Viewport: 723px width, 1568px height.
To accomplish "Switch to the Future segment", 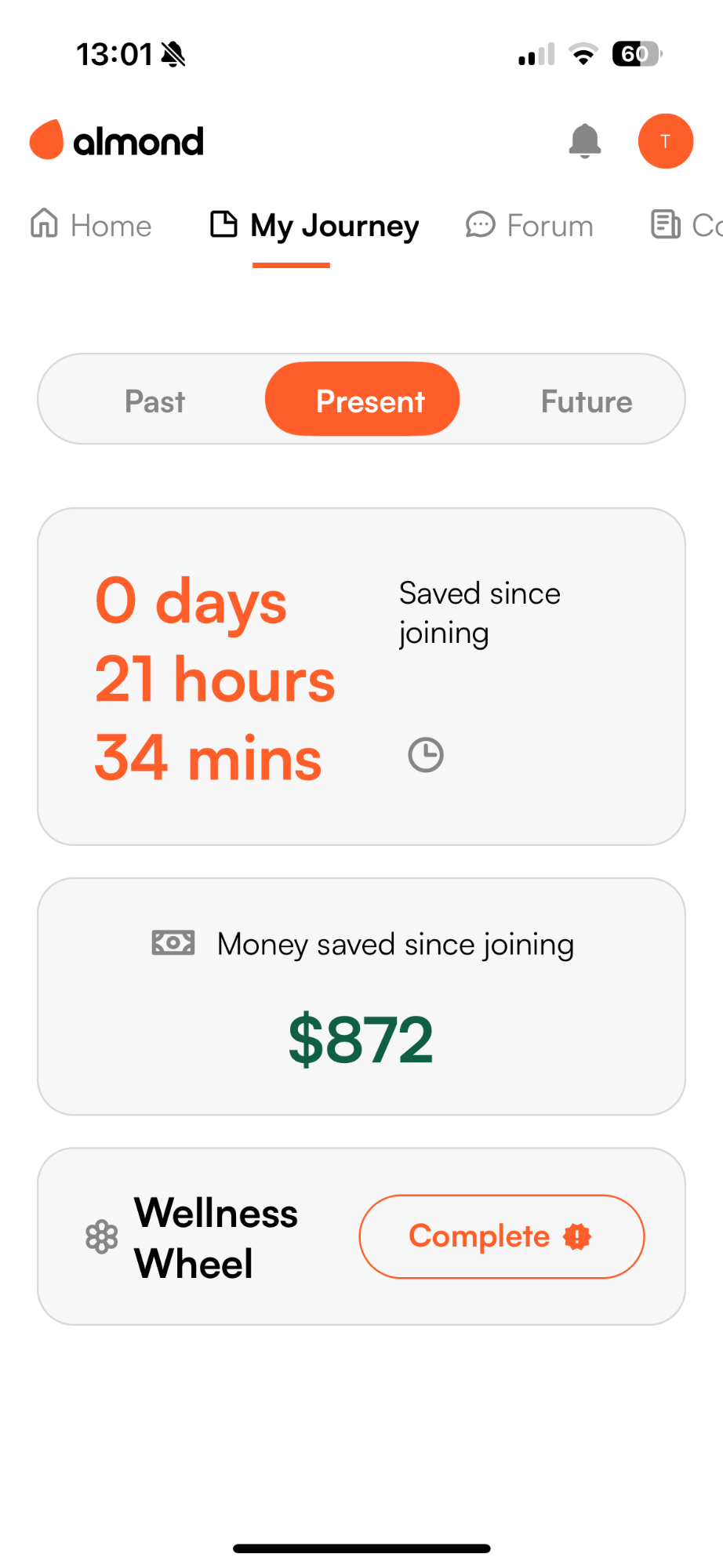I will coord(587,401).
